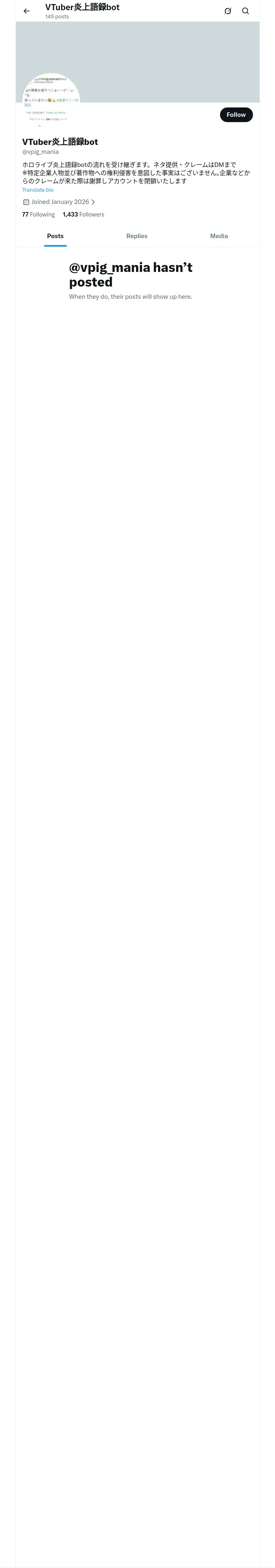Open the Joined January 2026 details
275x1568 pixels.
(59, 202)
